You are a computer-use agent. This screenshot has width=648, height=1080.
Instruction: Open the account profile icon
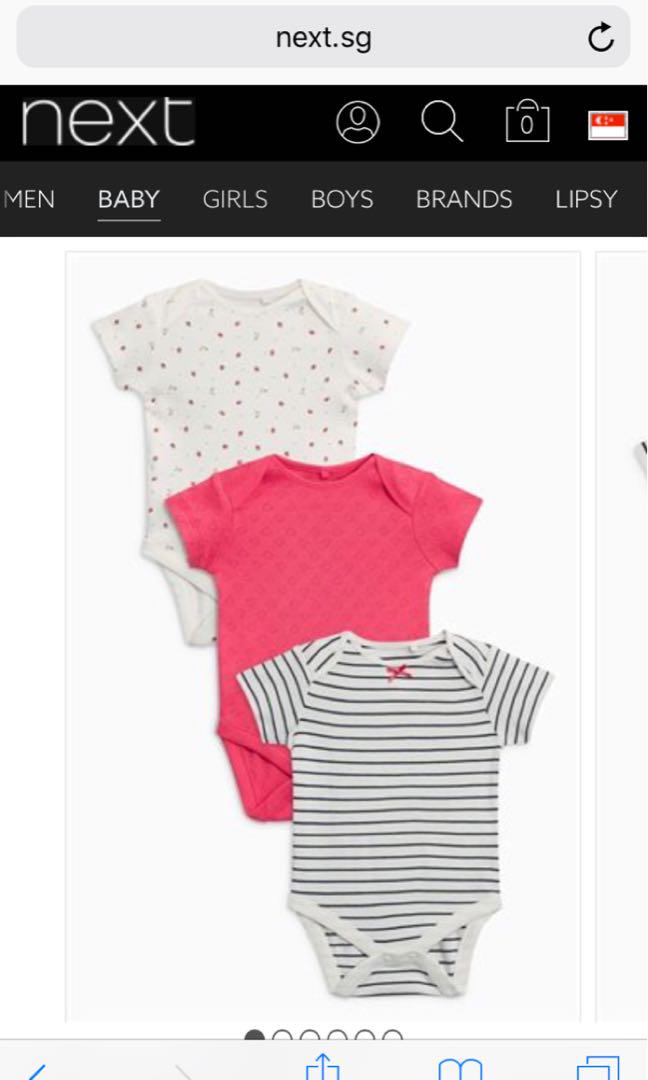[x=358, y=122]
